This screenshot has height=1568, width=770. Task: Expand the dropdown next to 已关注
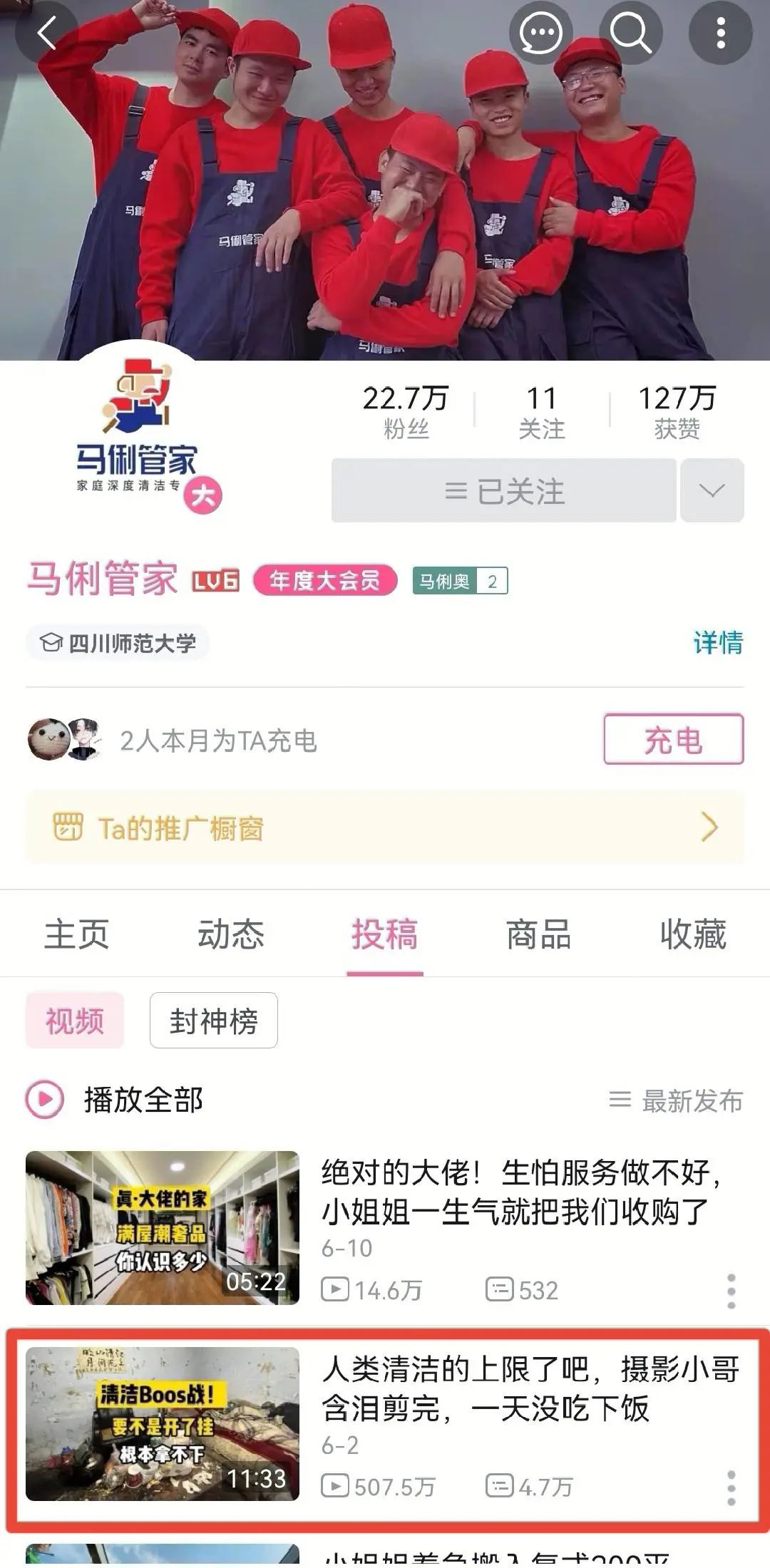point(712,491)
